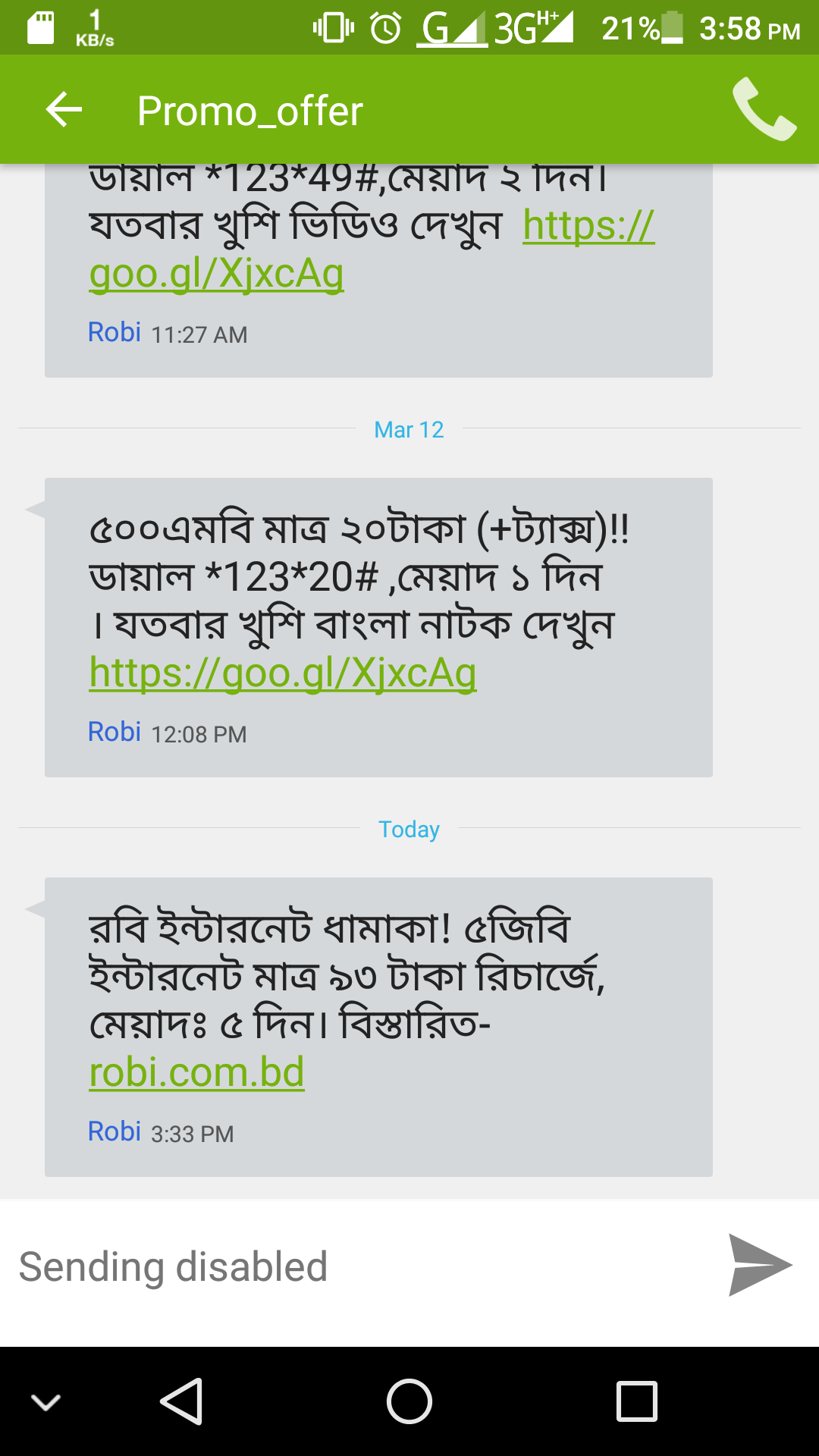The height and width of the screenshot is (1456, 819).
Task: Call Promo_offer using phone icon
Action: pyautogui.click(x=764, y=110)
